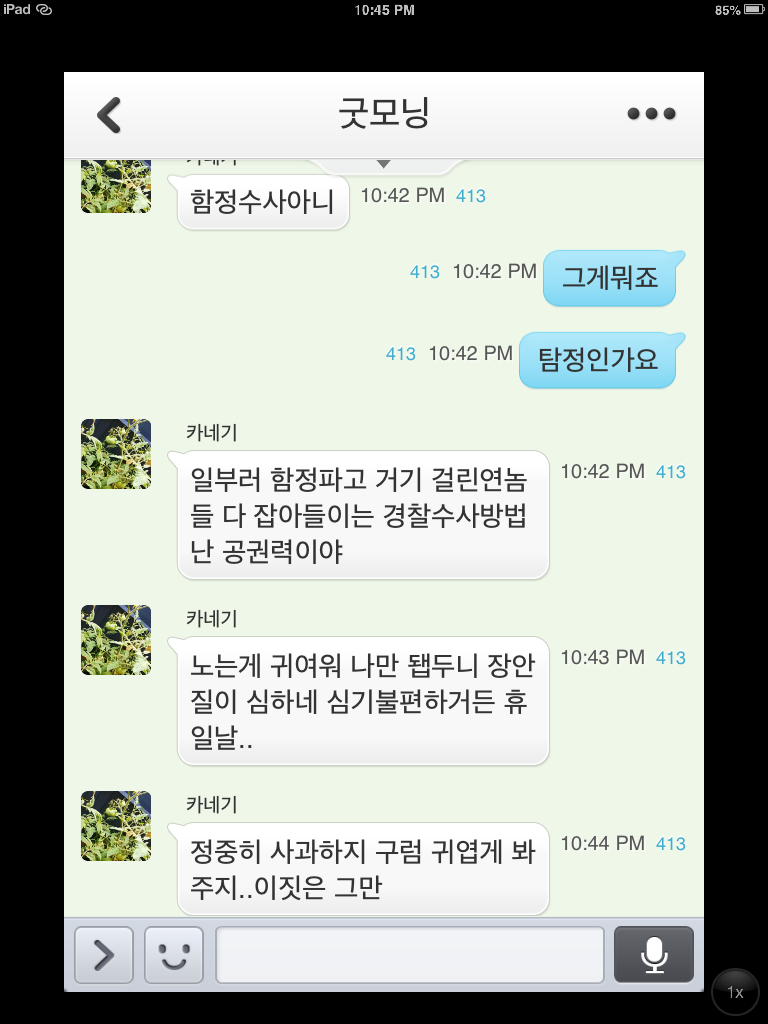The image size is (768, 1024).
Task: Open 카네기's avatar beside the 함정파고 message
Action: 116,454
